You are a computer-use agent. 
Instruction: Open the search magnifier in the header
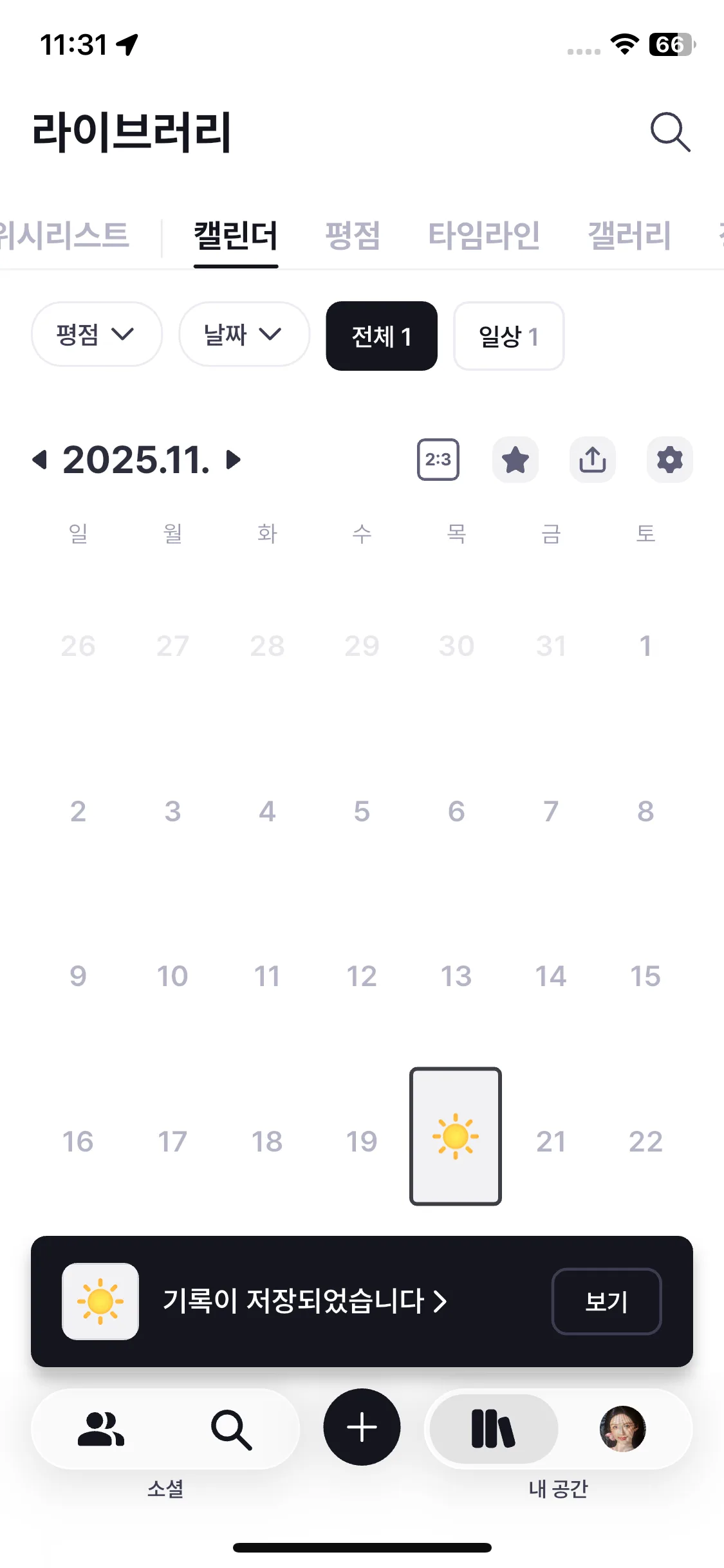pos(670,132)
